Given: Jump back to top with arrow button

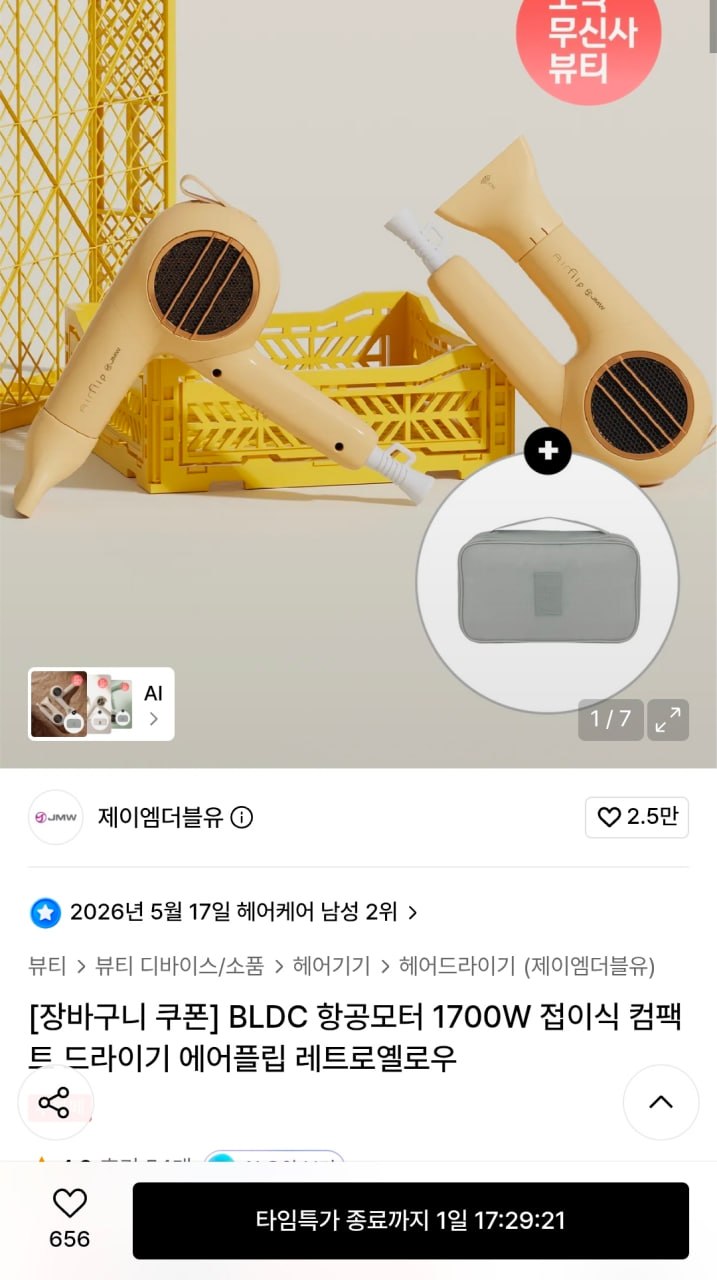Looking at the screenshot, I should 661,1103.
